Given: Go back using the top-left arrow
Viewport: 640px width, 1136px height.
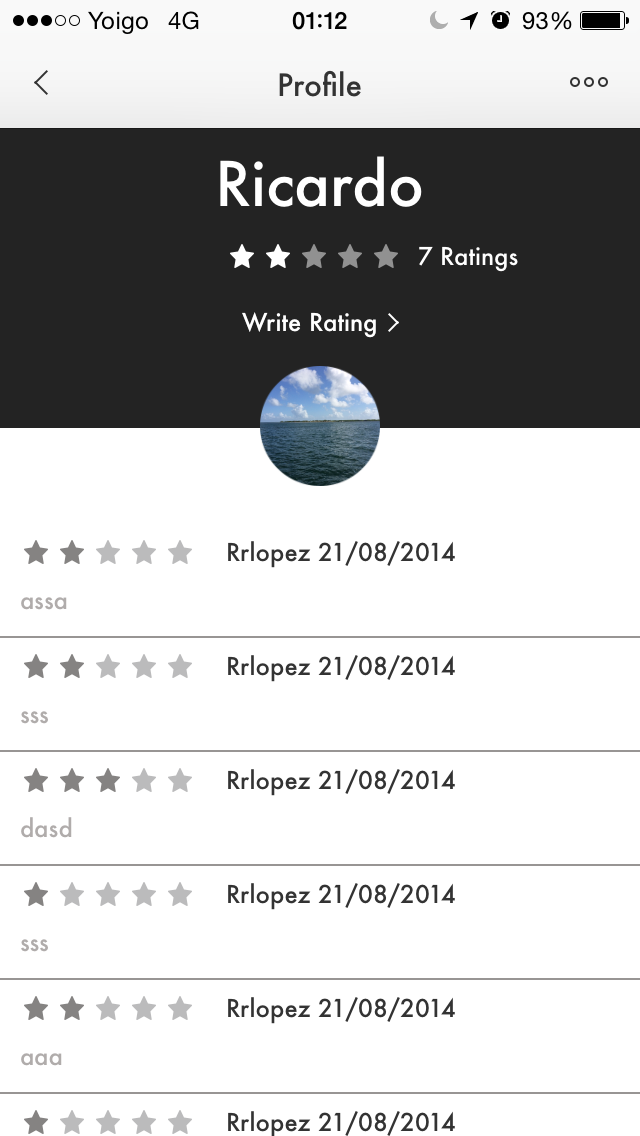Looking at the screenshot, I should (41, 83).
